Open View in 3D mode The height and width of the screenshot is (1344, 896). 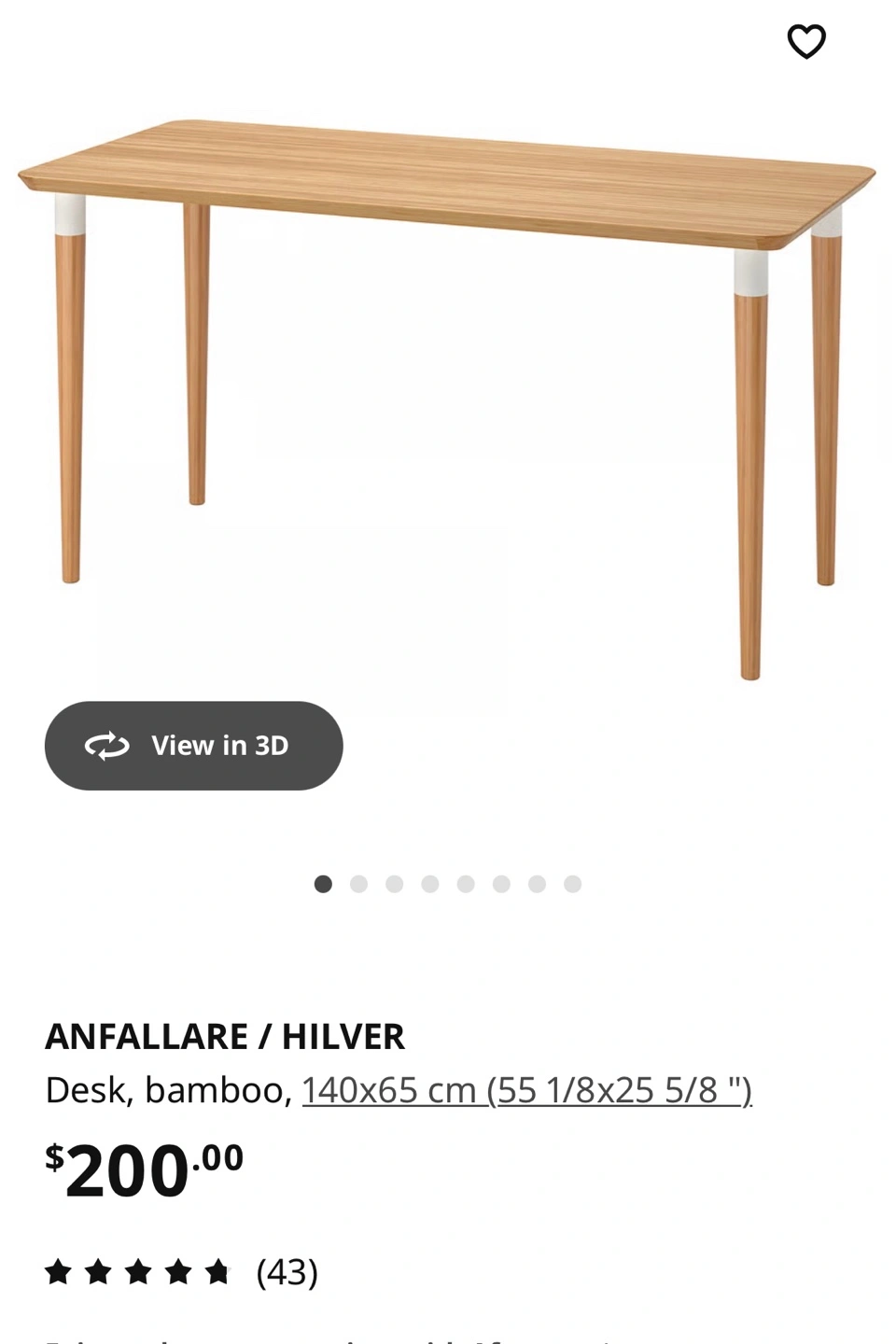coord(194,746)
